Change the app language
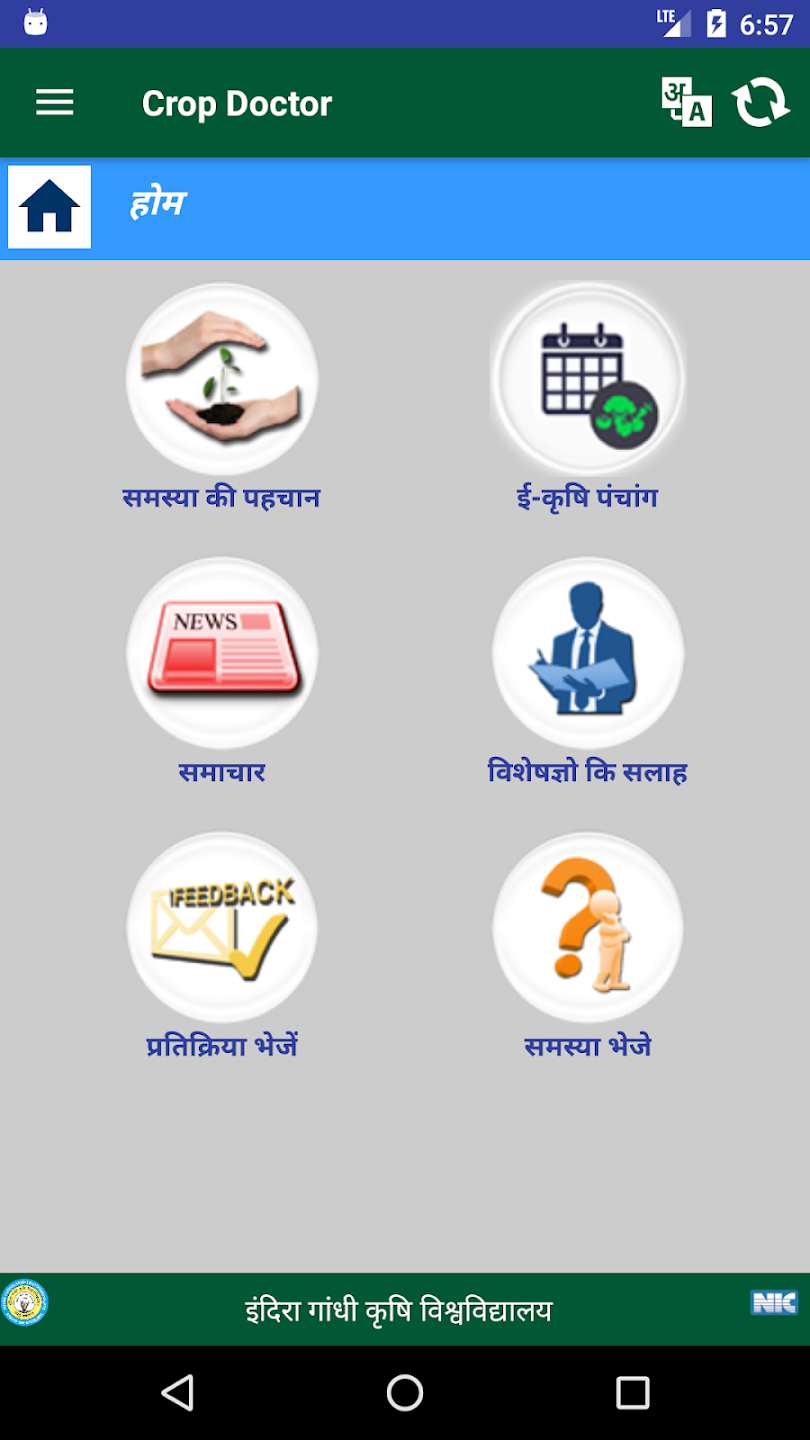810x1440 pixels. [x=686, y=102]
